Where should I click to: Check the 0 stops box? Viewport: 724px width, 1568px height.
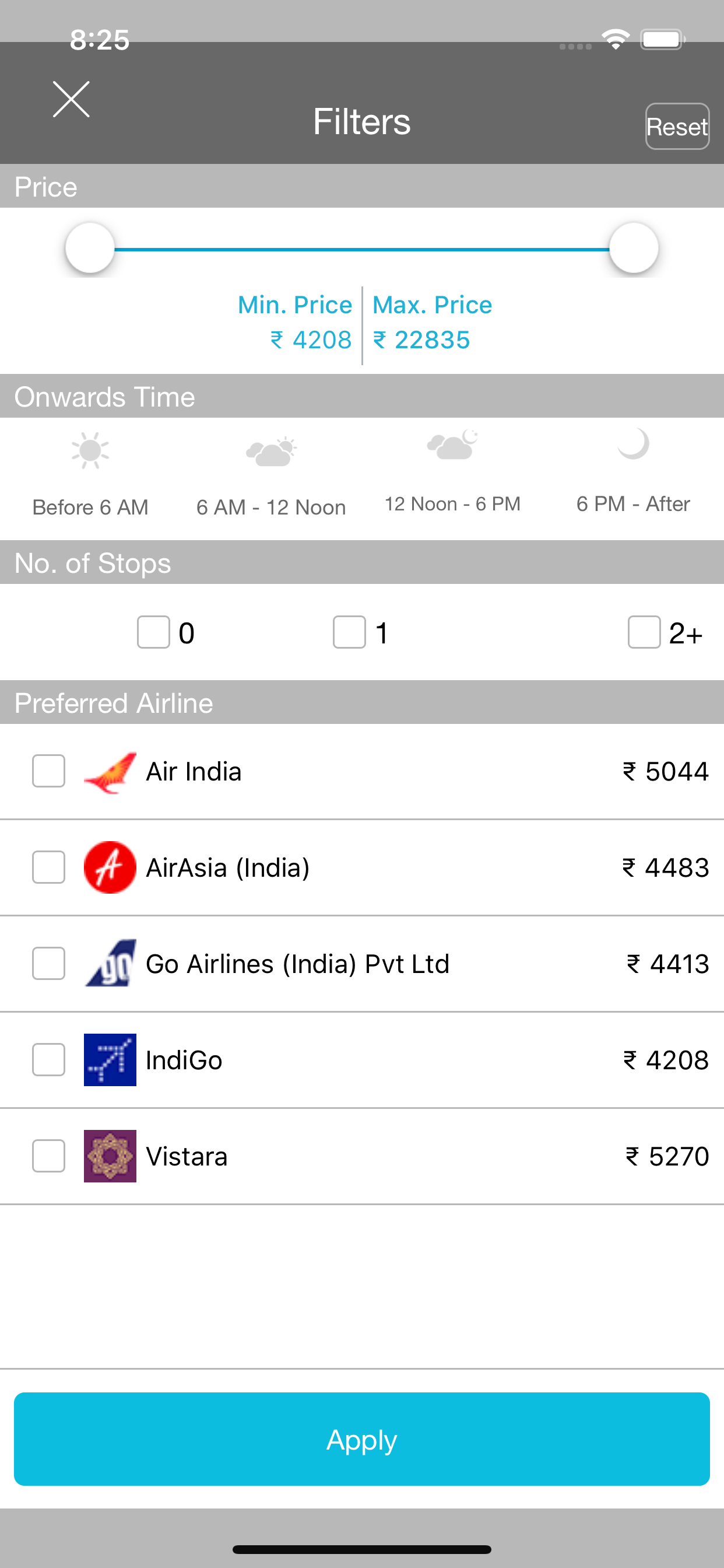[x=153, y=632]
